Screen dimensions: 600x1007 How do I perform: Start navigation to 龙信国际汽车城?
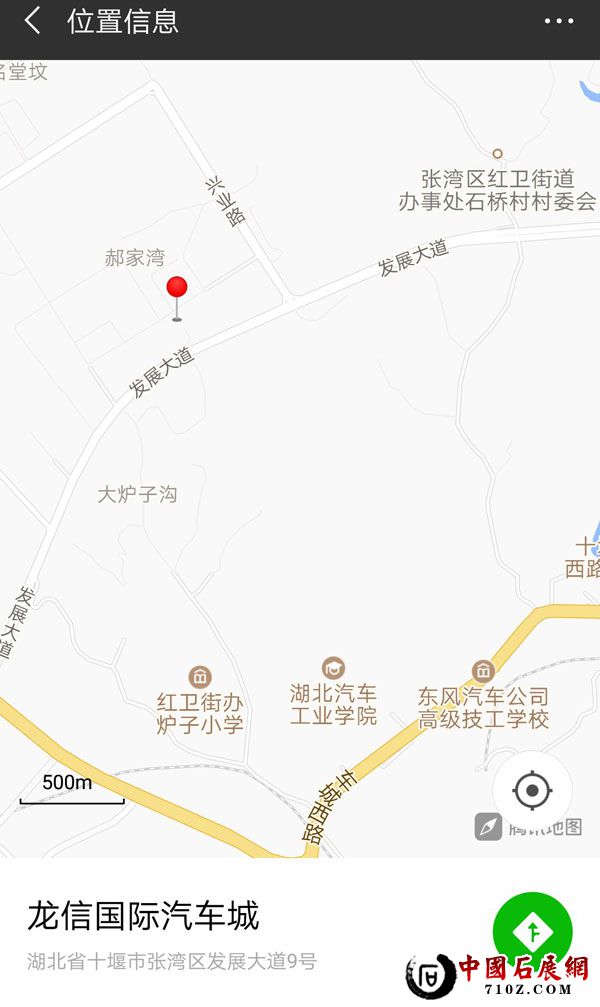532,931
